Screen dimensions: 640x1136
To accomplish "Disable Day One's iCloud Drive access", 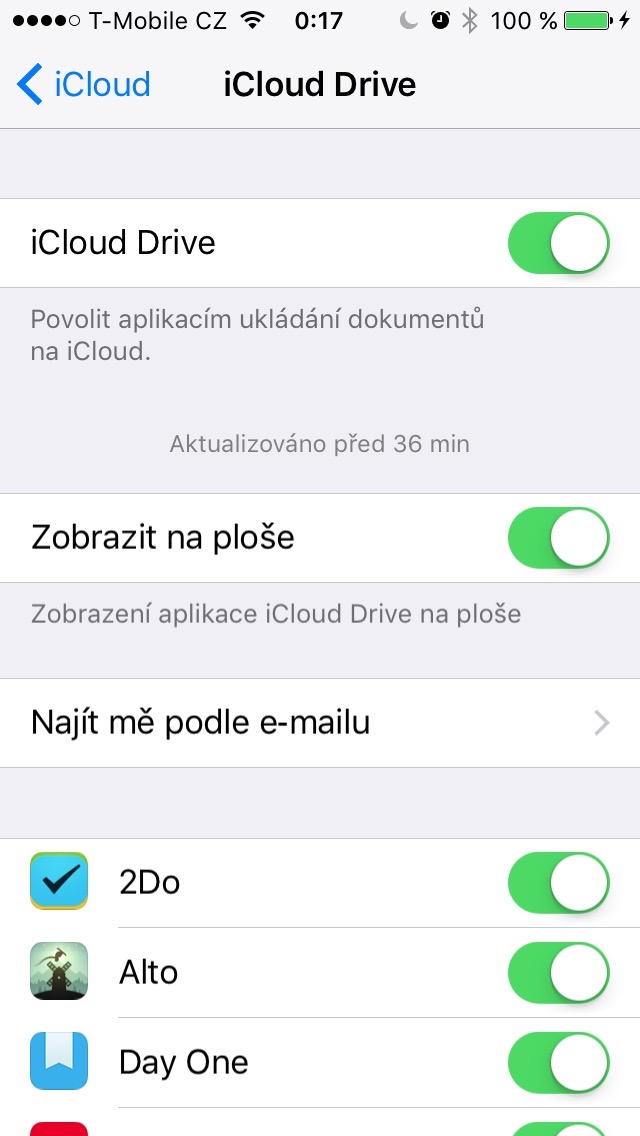I will coord(558,1062).
